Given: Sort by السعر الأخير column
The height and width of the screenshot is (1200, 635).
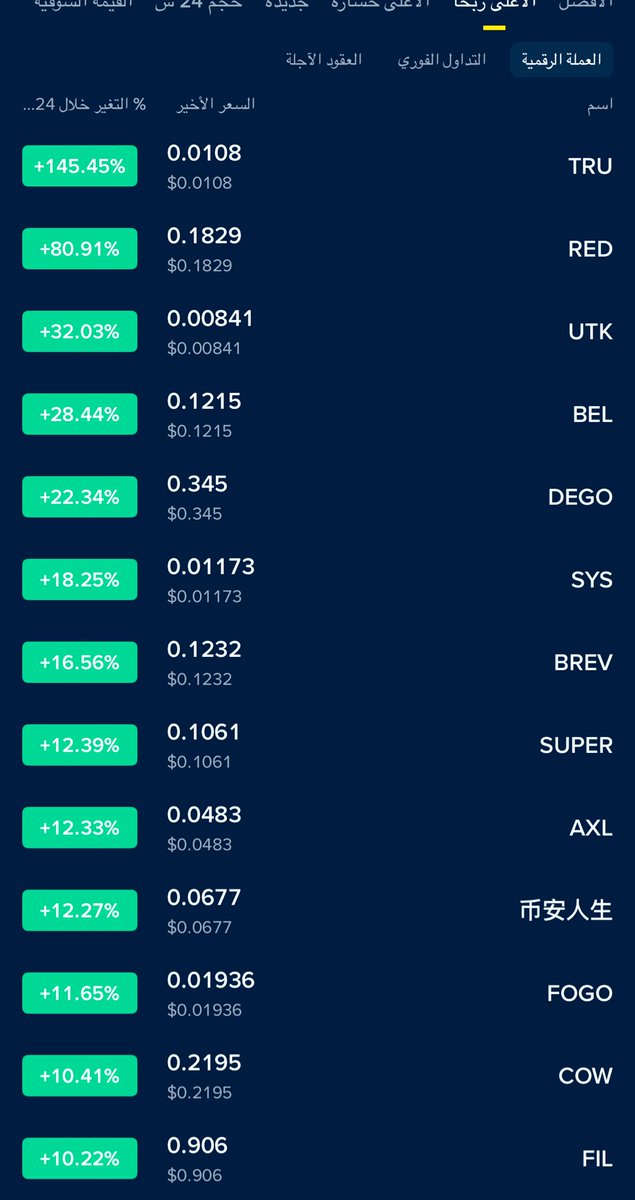Looking at the screenshot, I should (x=216, y=104).
